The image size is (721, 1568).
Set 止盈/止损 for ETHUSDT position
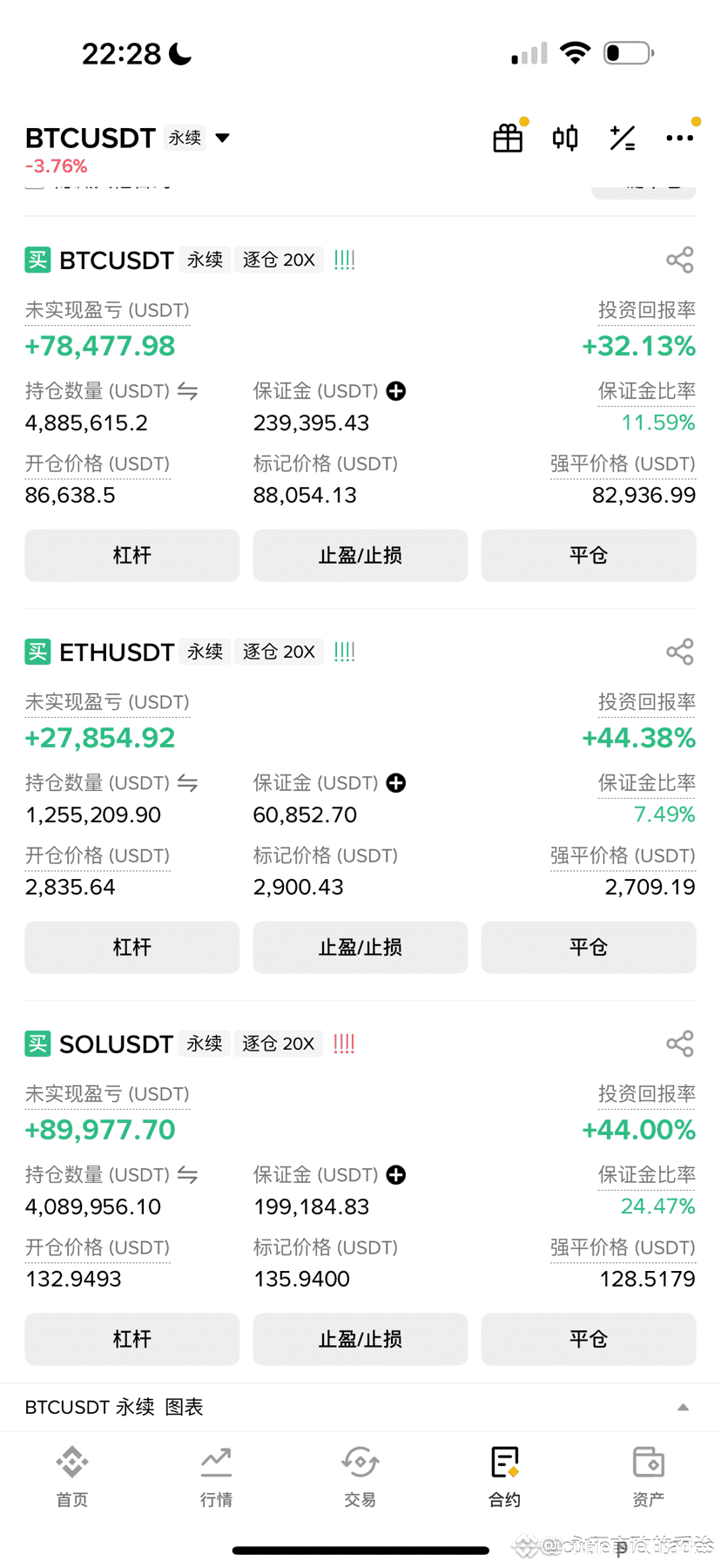tap(360, 947)
